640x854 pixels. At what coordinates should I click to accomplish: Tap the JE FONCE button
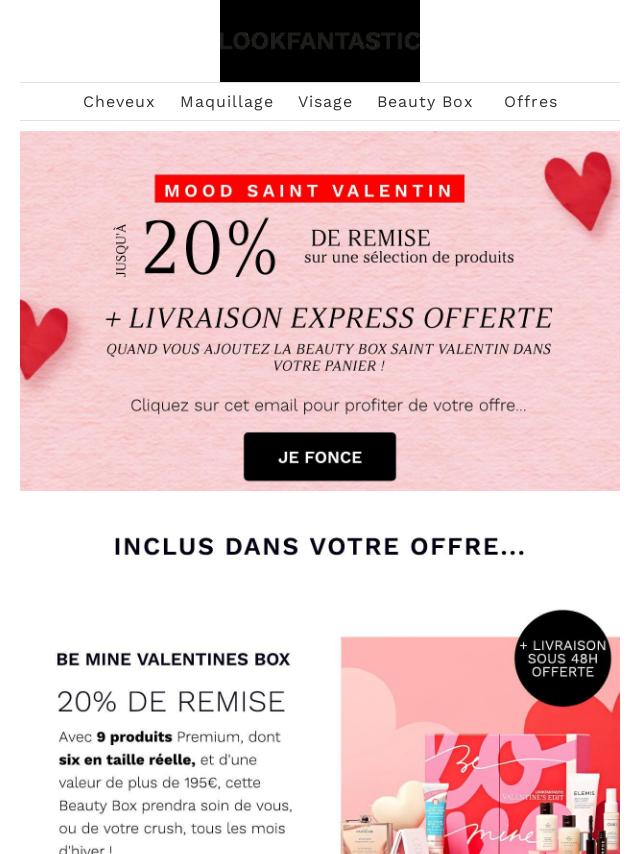click(x=320, y=457)
